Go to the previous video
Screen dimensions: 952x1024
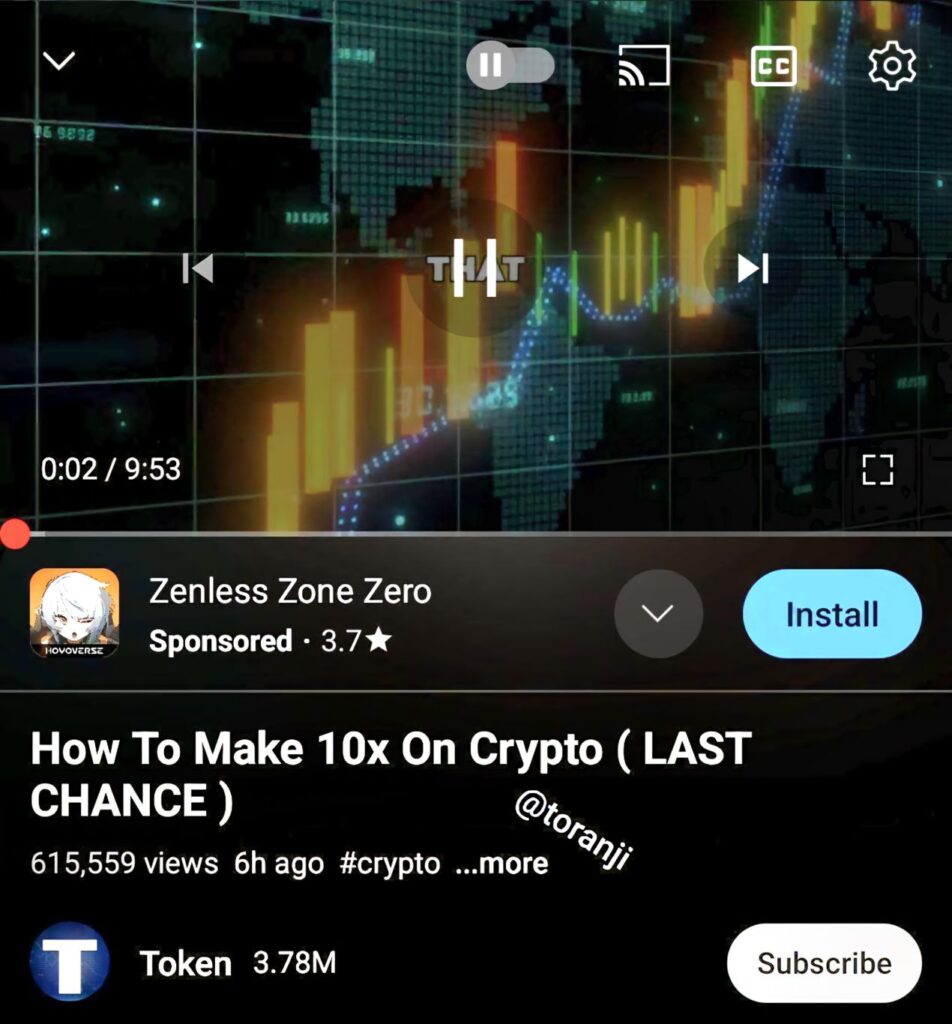click(x=198, y=268)
